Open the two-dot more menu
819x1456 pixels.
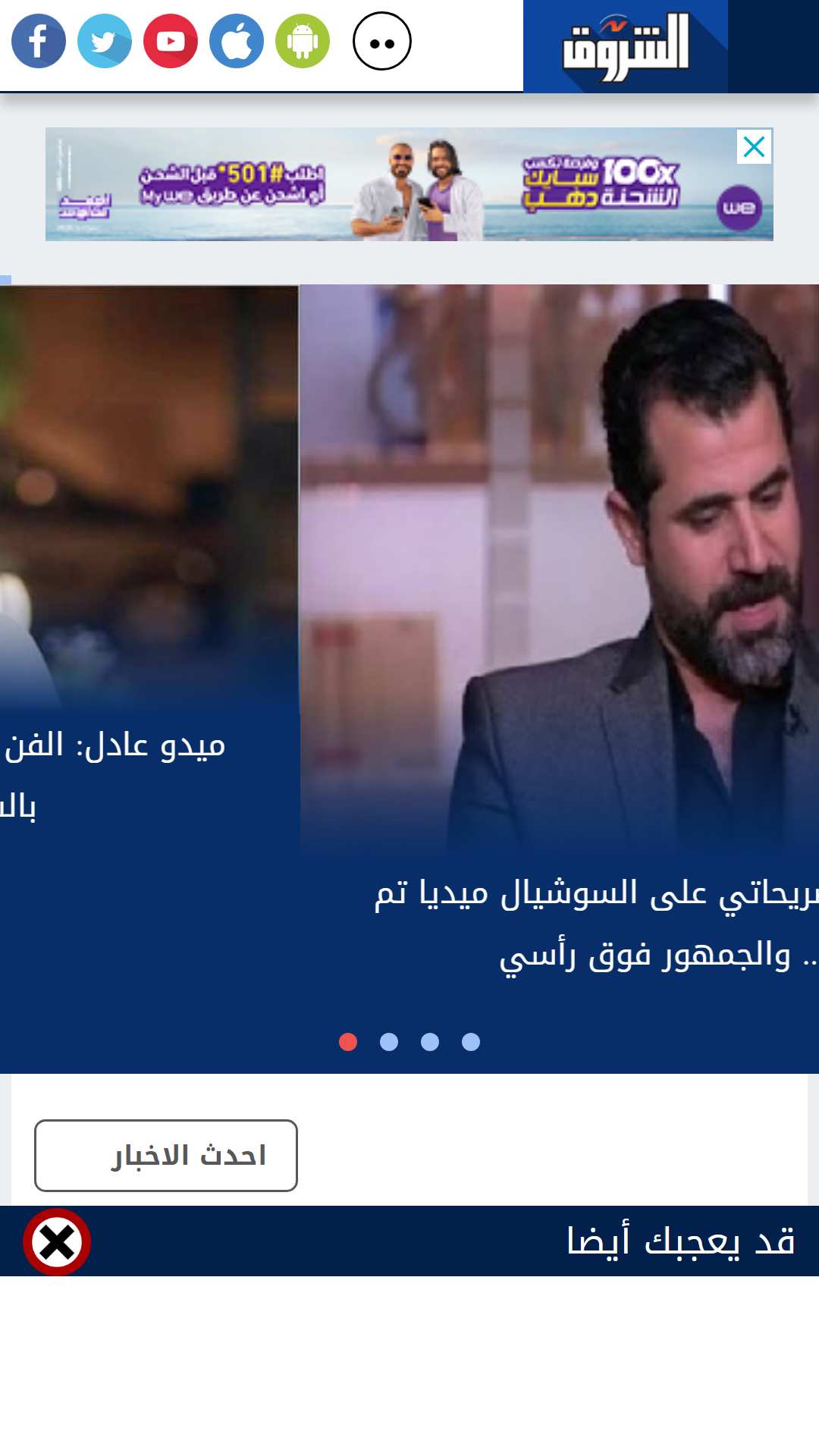tap(382, 41)
